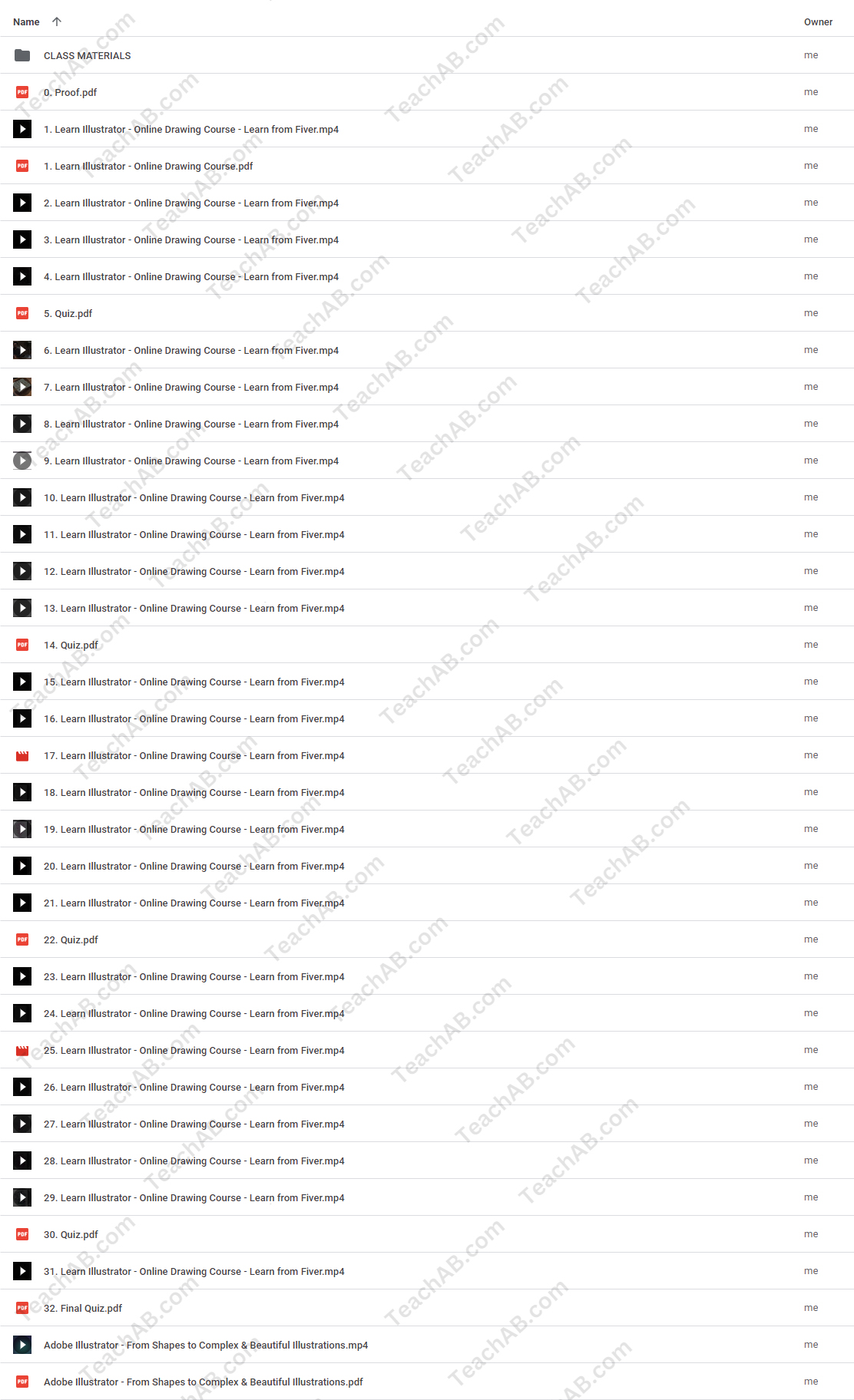Play video 9. Learn Illustrator mp4
Image resolution: width=854 pixels, height=1400 pixels.
click(x=190, y=461)
